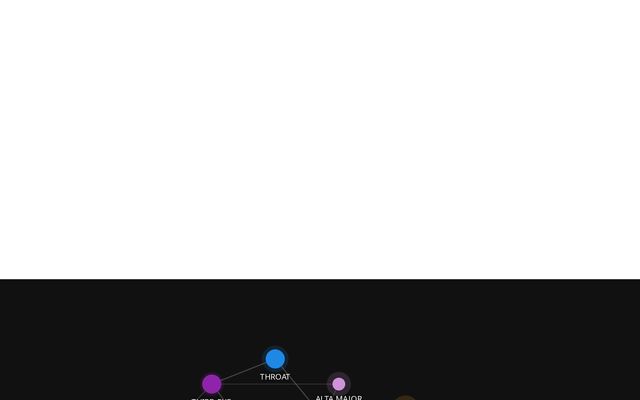Select the blue Throat node
Image resolution: width=640 pixels, height=400 pixels.
pos(275,359)
